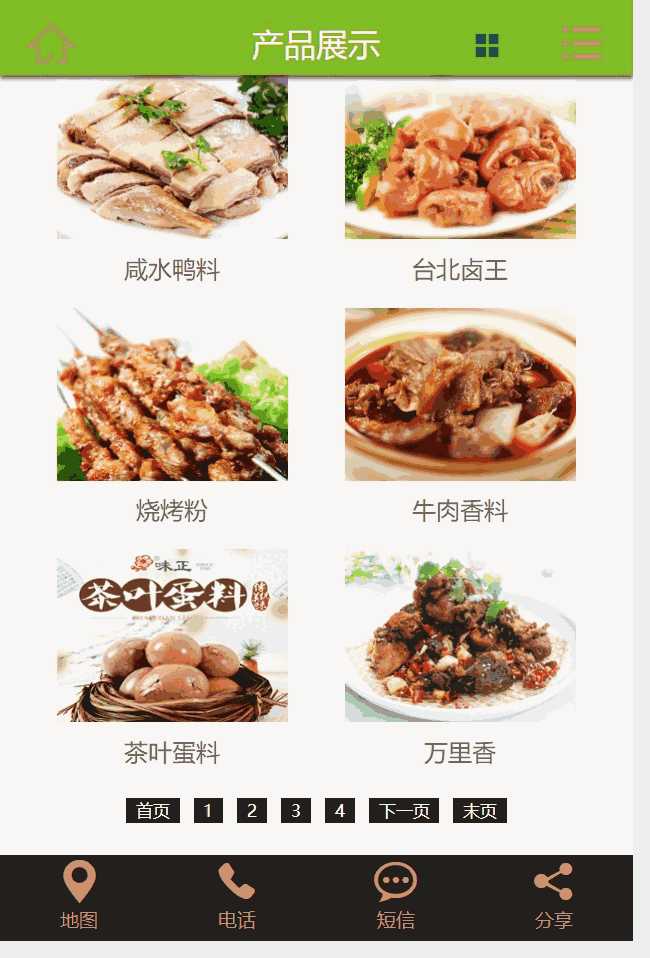Open the 地图 map tab
This screenshot has width=650, height=958.
79,897
